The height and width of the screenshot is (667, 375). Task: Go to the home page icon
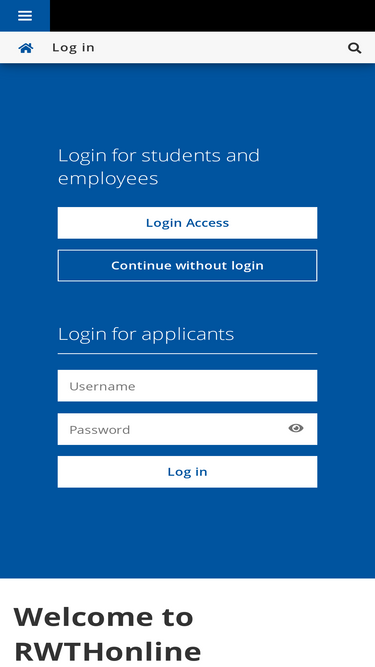pyautogui.click(x=26, y=48)
